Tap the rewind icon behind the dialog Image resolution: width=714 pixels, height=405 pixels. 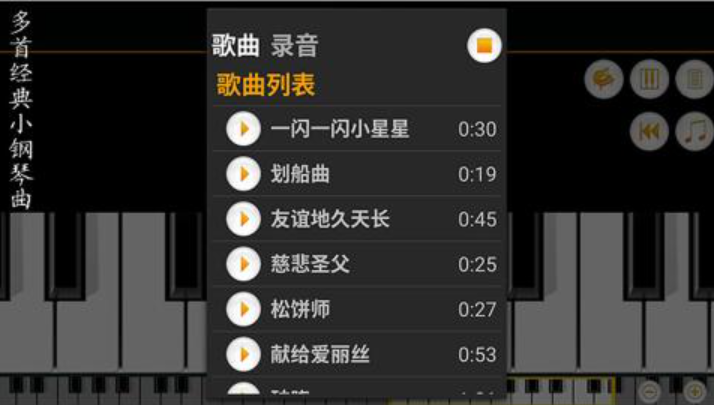[x=649, y=131]
